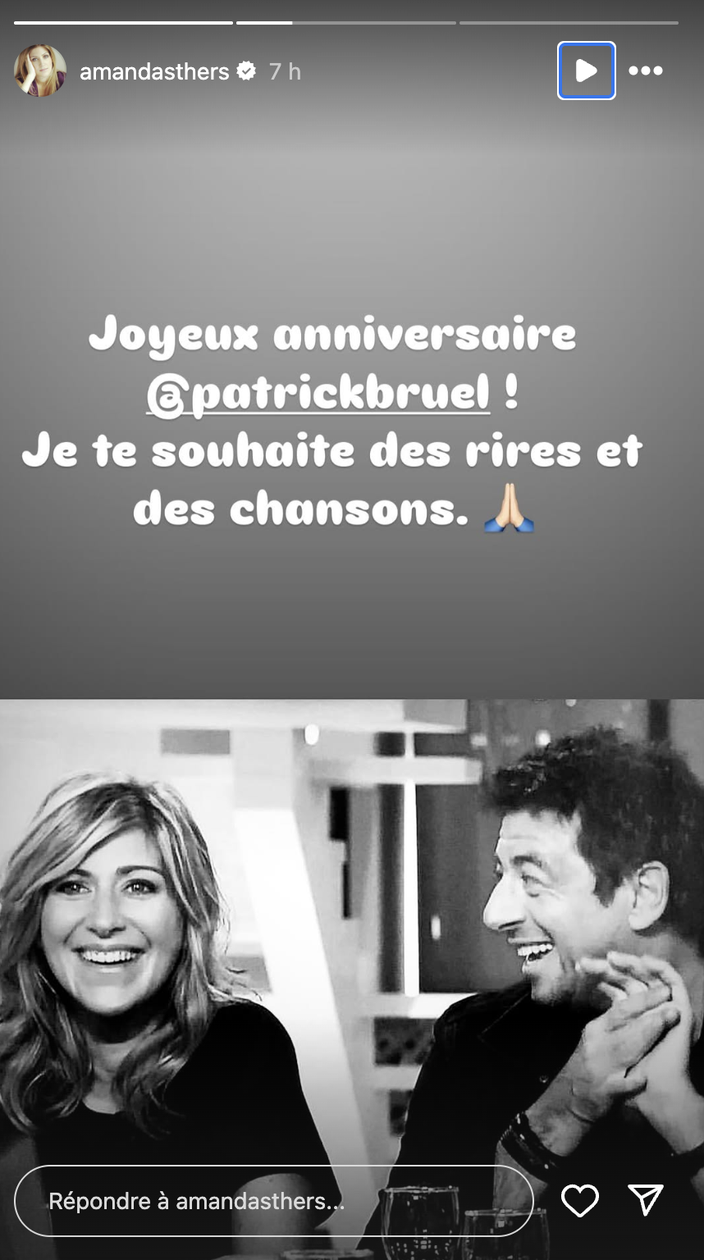This screenshot has width=704, height=1260.
Task: Open the three-dot more options menu
Action: tap(645, 71)
